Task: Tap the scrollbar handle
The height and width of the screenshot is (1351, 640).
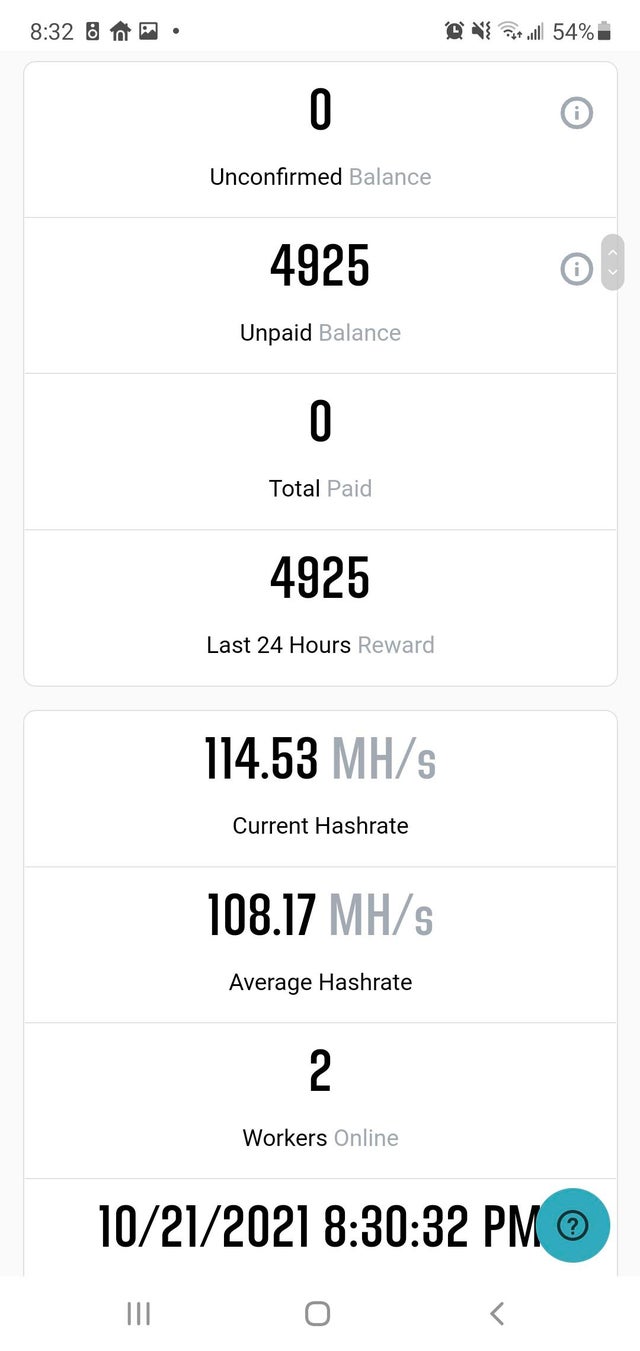Action: tap(612, 263)
